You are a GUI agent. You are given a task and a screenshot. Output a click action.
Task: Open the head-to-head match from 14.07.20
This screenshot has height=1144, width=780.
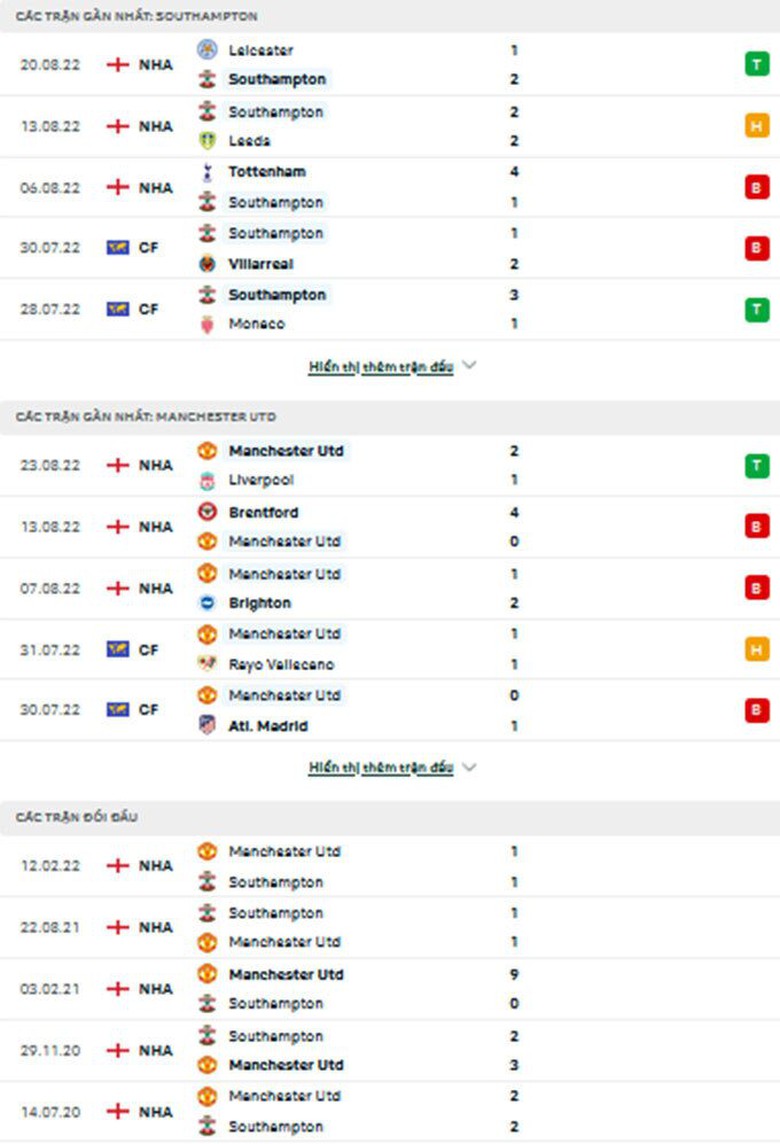(x=389, y=1111)
